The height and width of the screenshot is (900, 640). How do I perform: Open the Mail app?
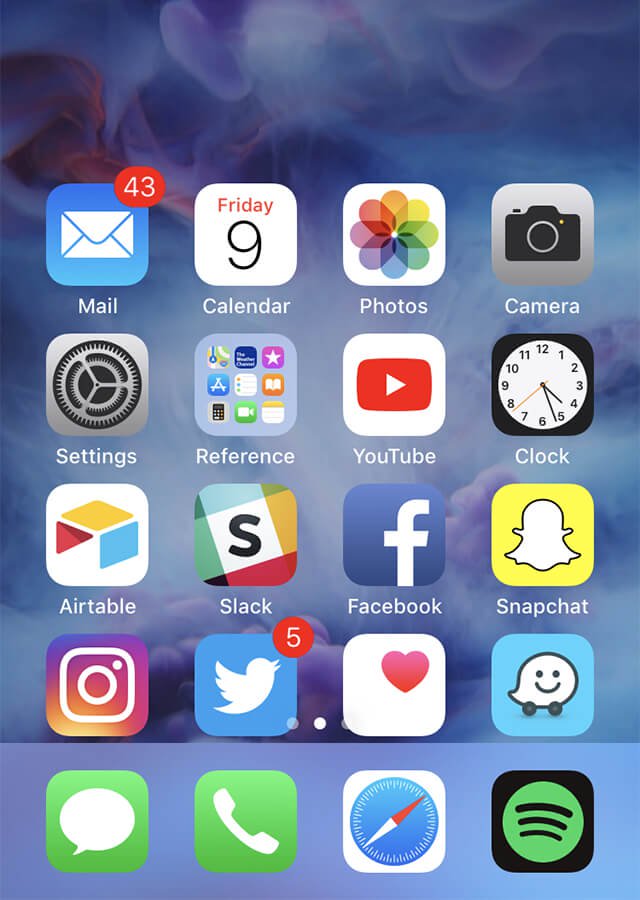[97, 235]
